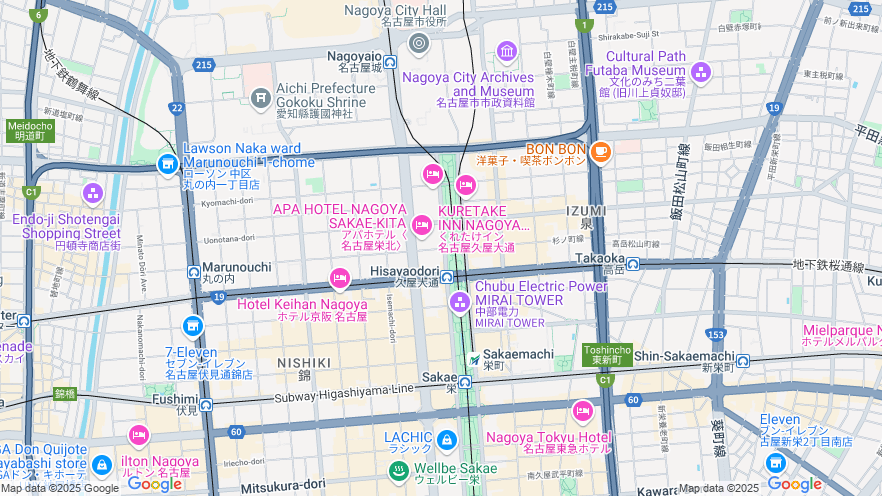
Task: Open the Nagoya City Hall marker
Action: (x=419, y=42)
